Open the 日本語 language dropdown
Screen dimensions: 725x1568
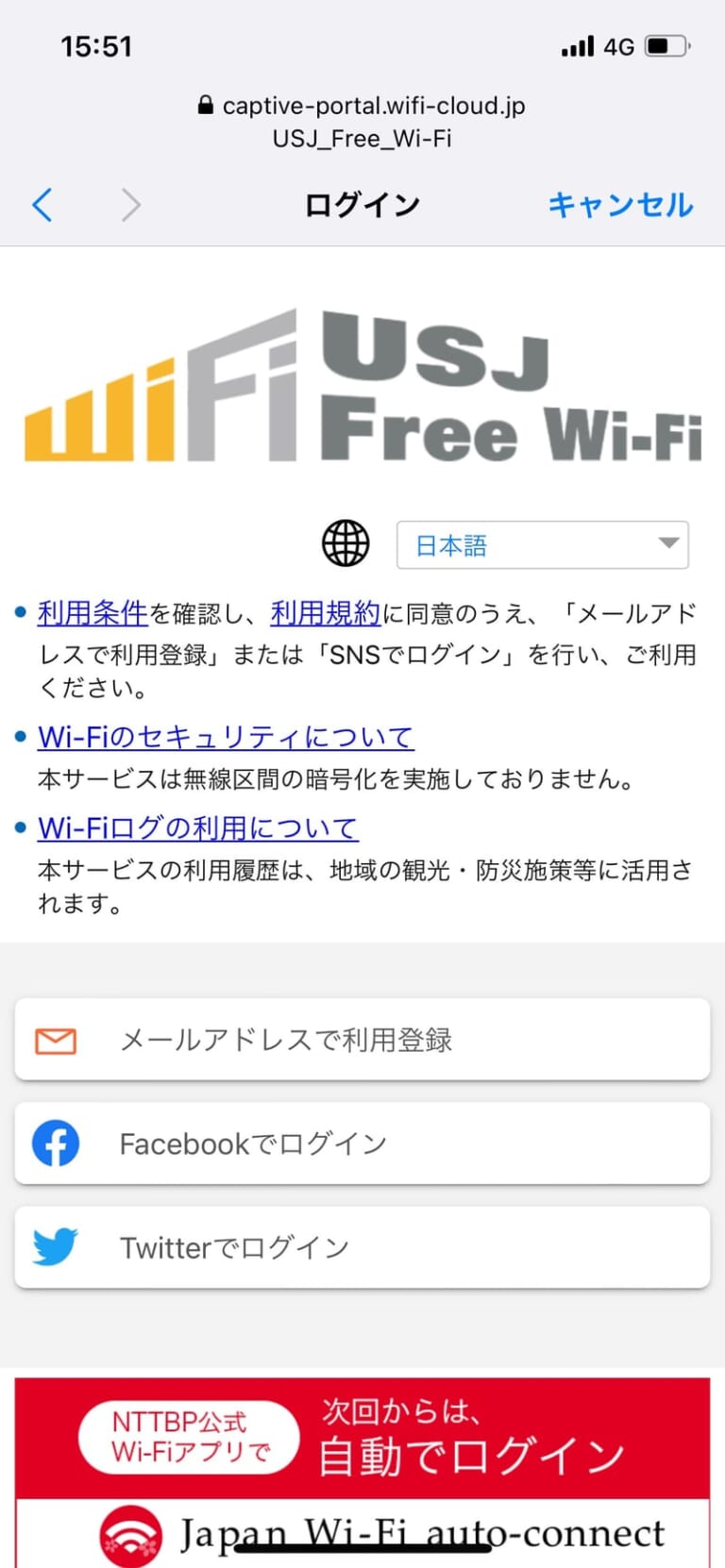pos(542,545)
